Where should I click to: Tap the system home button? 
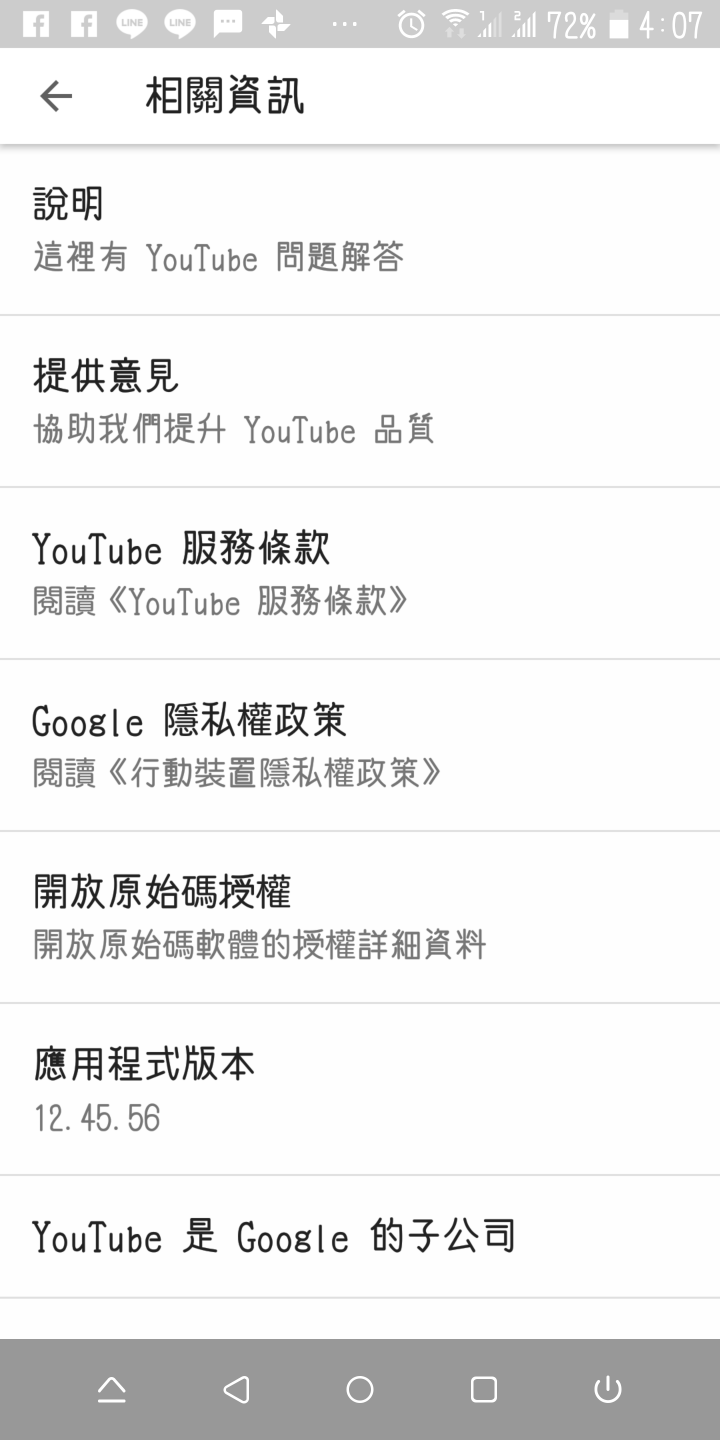pos(360,1389)
